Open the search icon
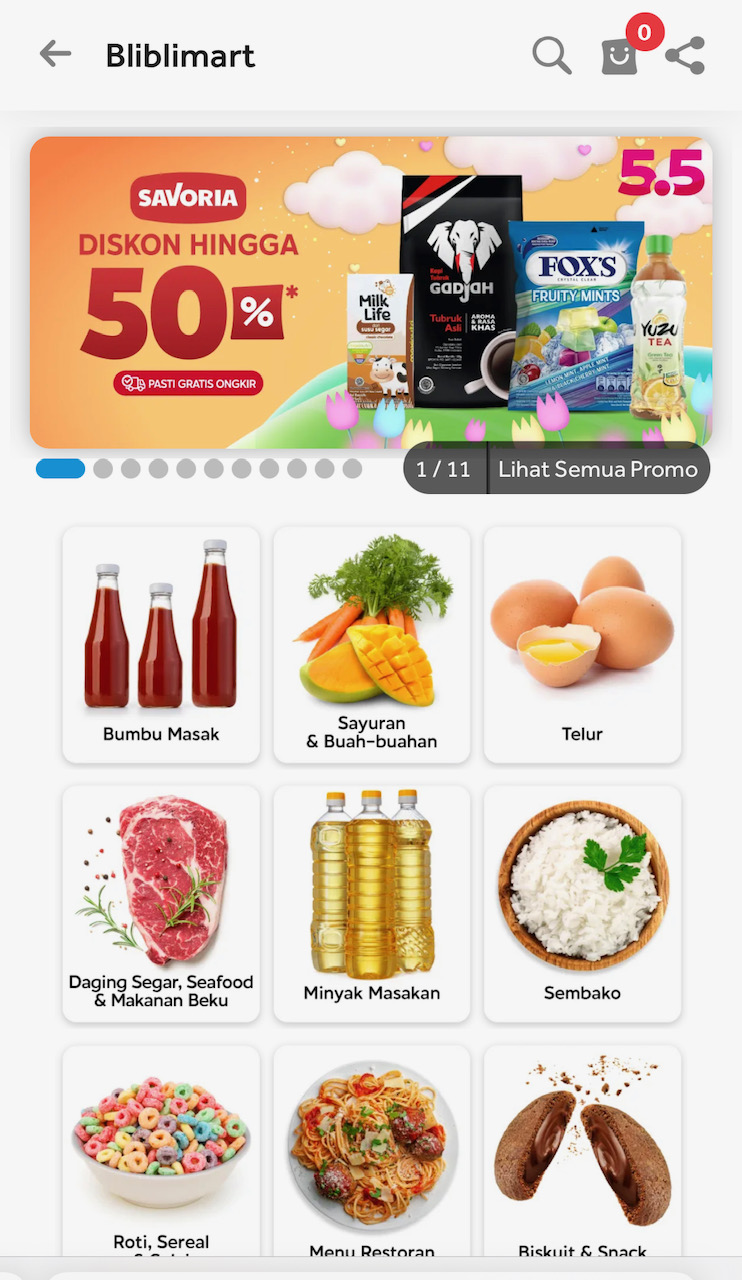742x1280 pixels. point(551,55)
